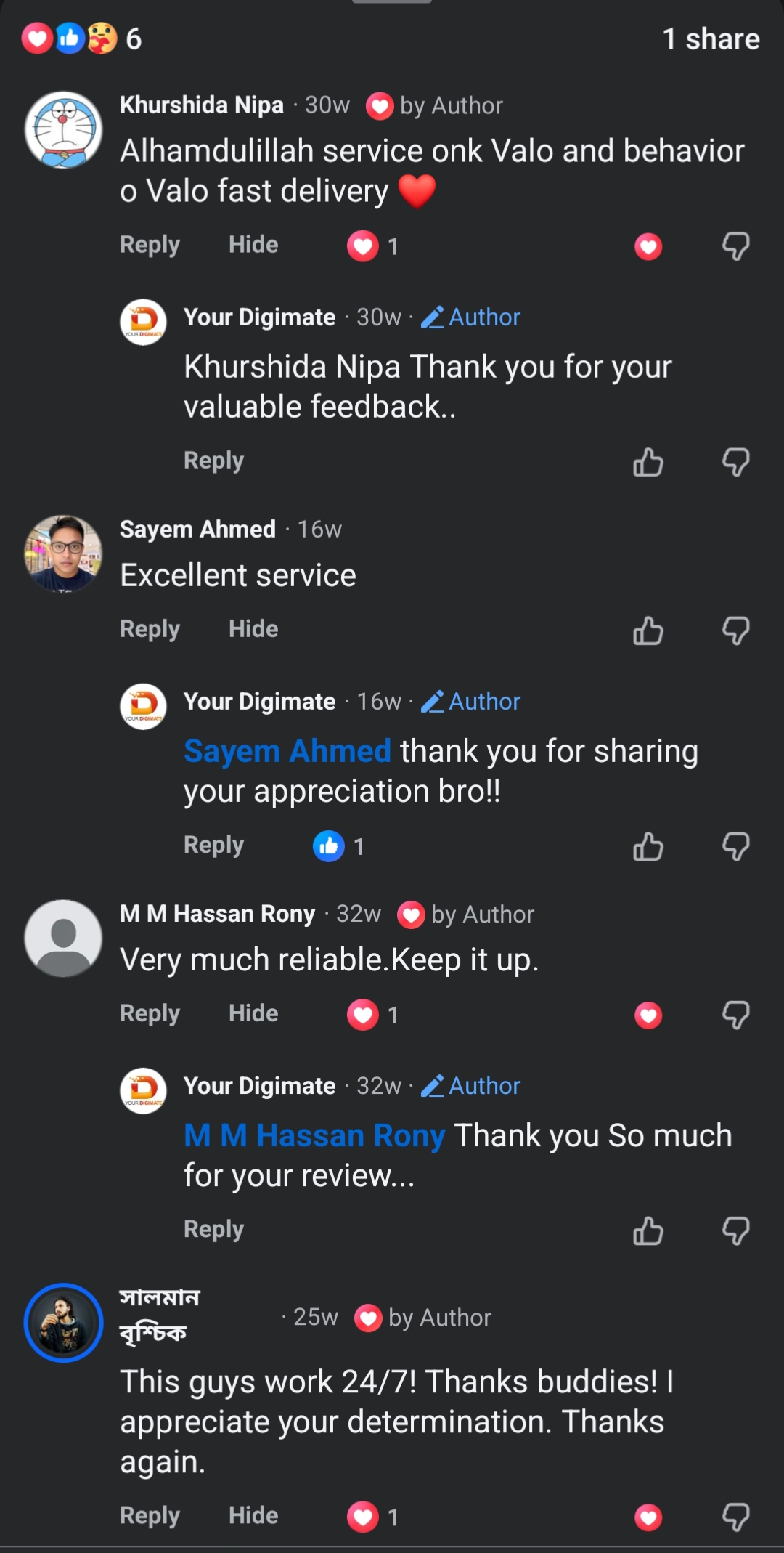The image size is (784, 1553).
Task: Remove love reaction on Hassan Rony's comment
Action: click(648, 1015)
